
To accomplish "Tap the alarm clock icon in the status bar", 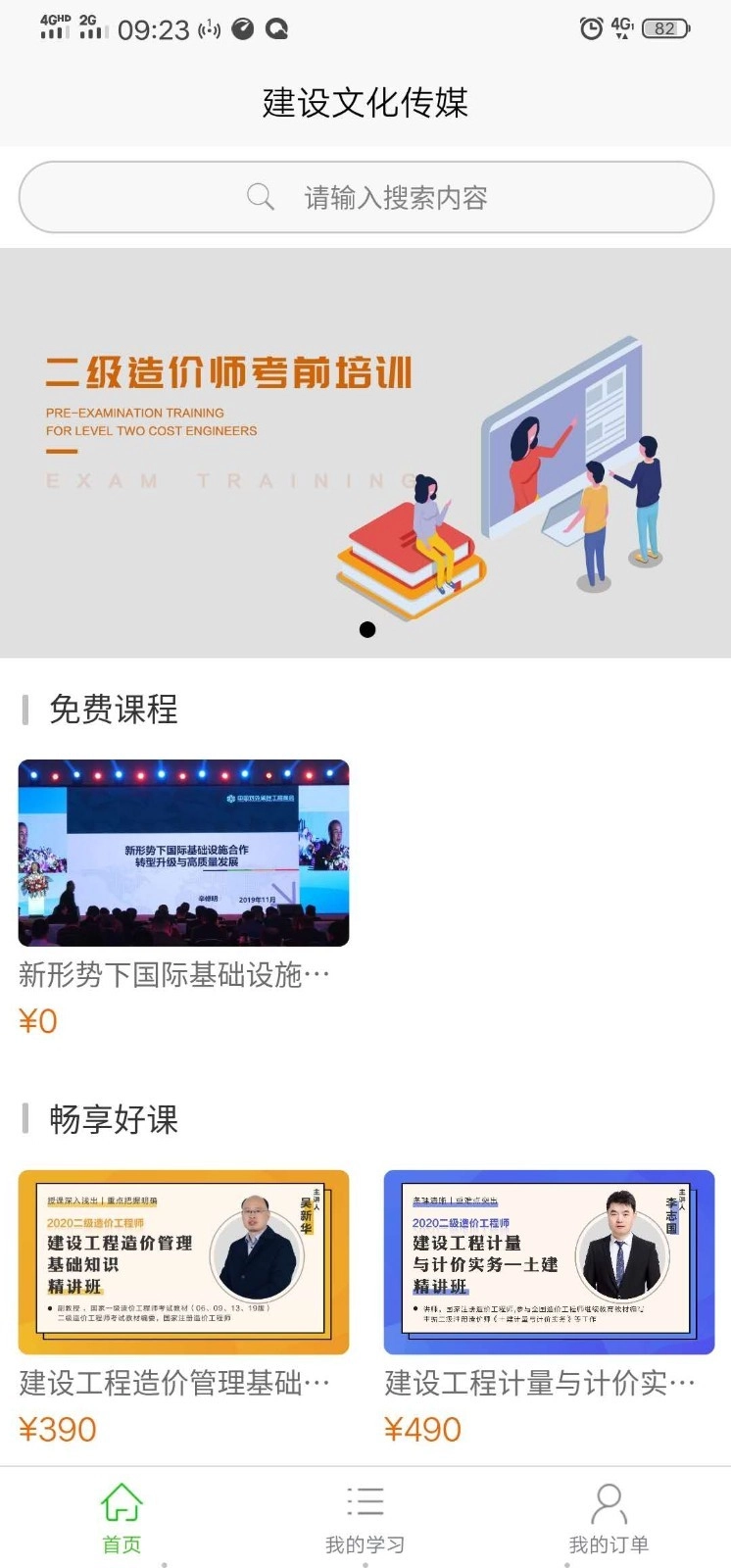I will [590, 30].
